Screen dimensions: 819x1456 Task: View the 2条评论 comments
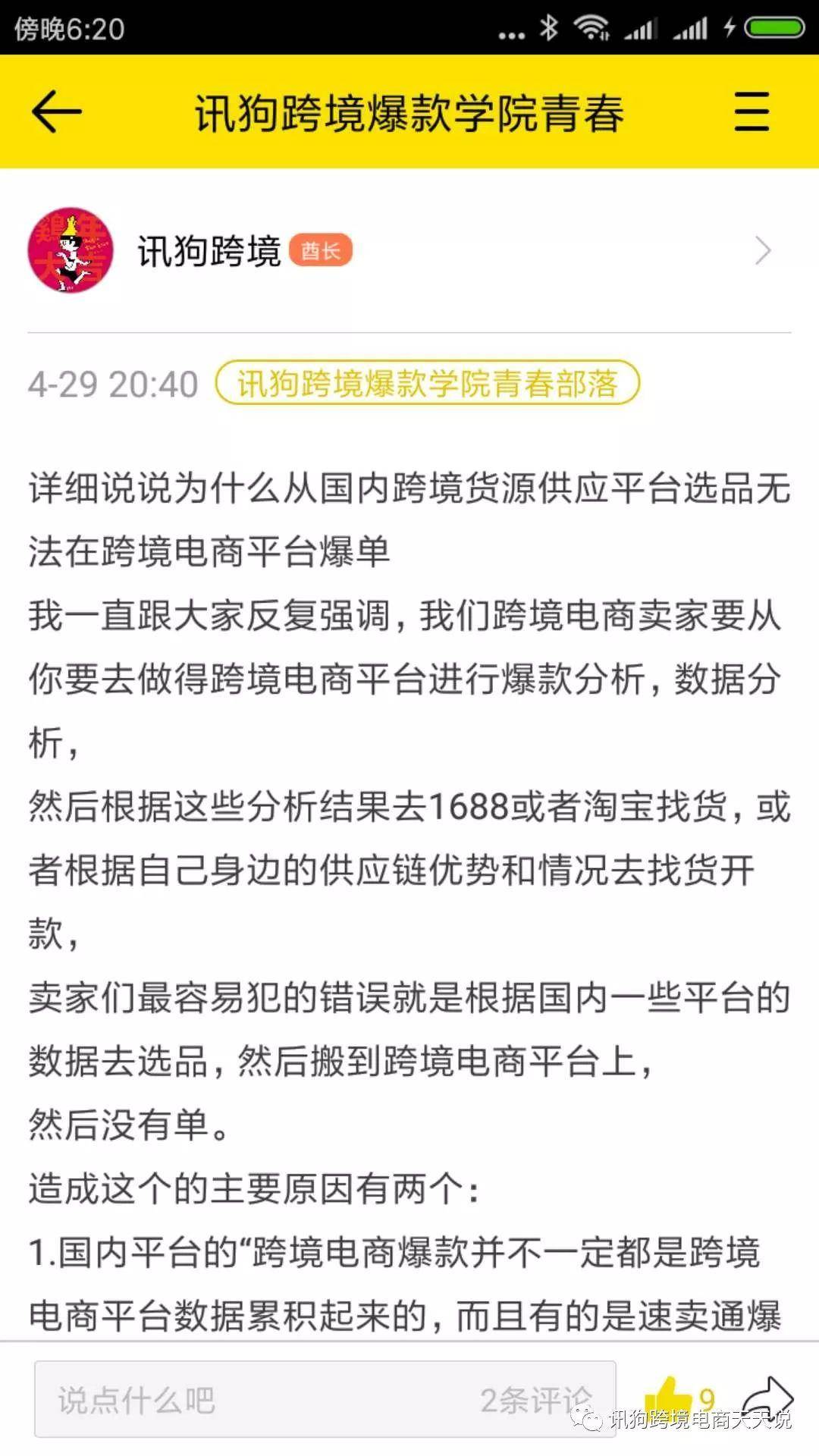tap(535, 1400)
